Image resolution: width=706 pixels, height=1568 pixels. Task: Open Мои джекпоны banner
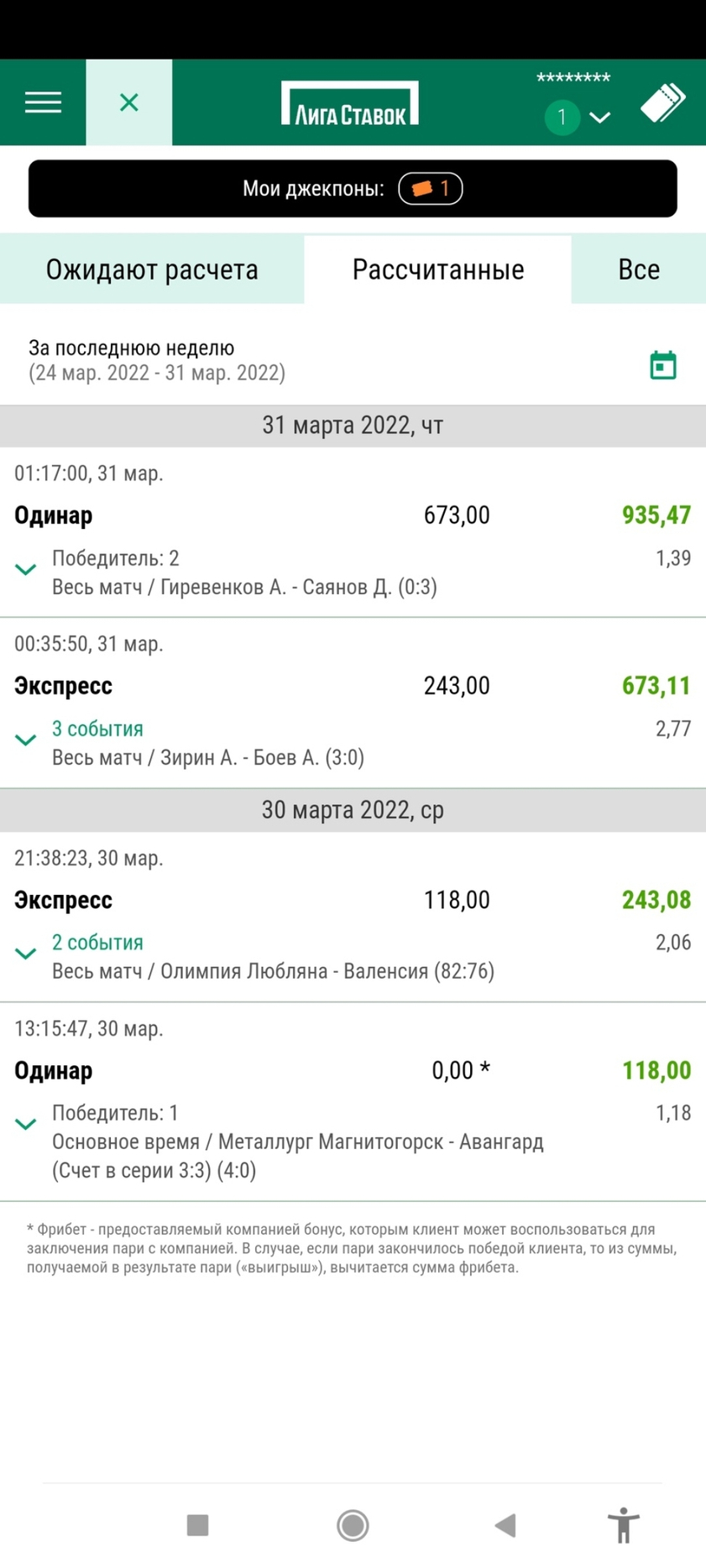tap(353, 189)
